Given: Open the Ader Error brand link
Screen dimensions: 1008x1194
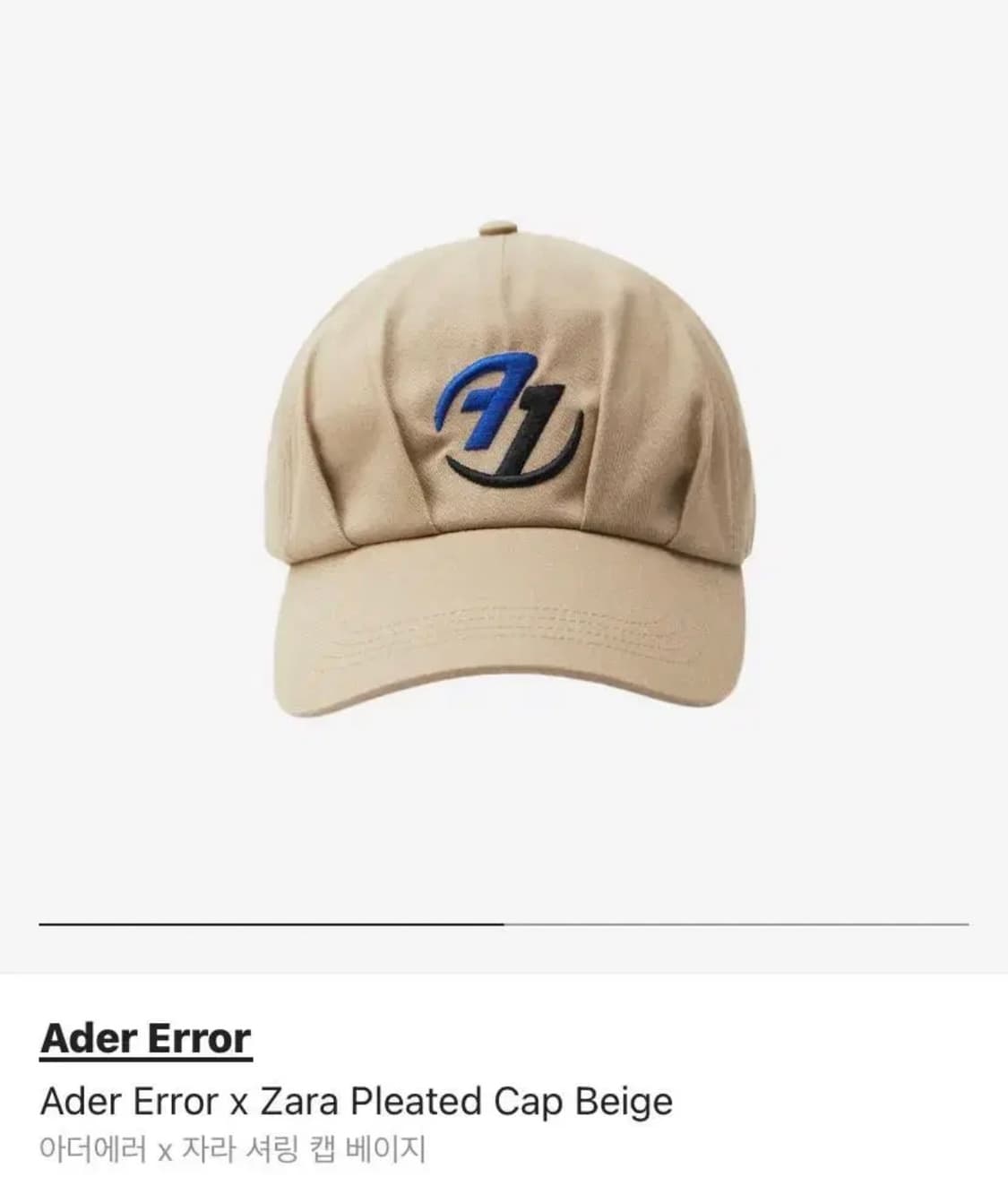Looking at the screenshot, I should coord(146,1039).
